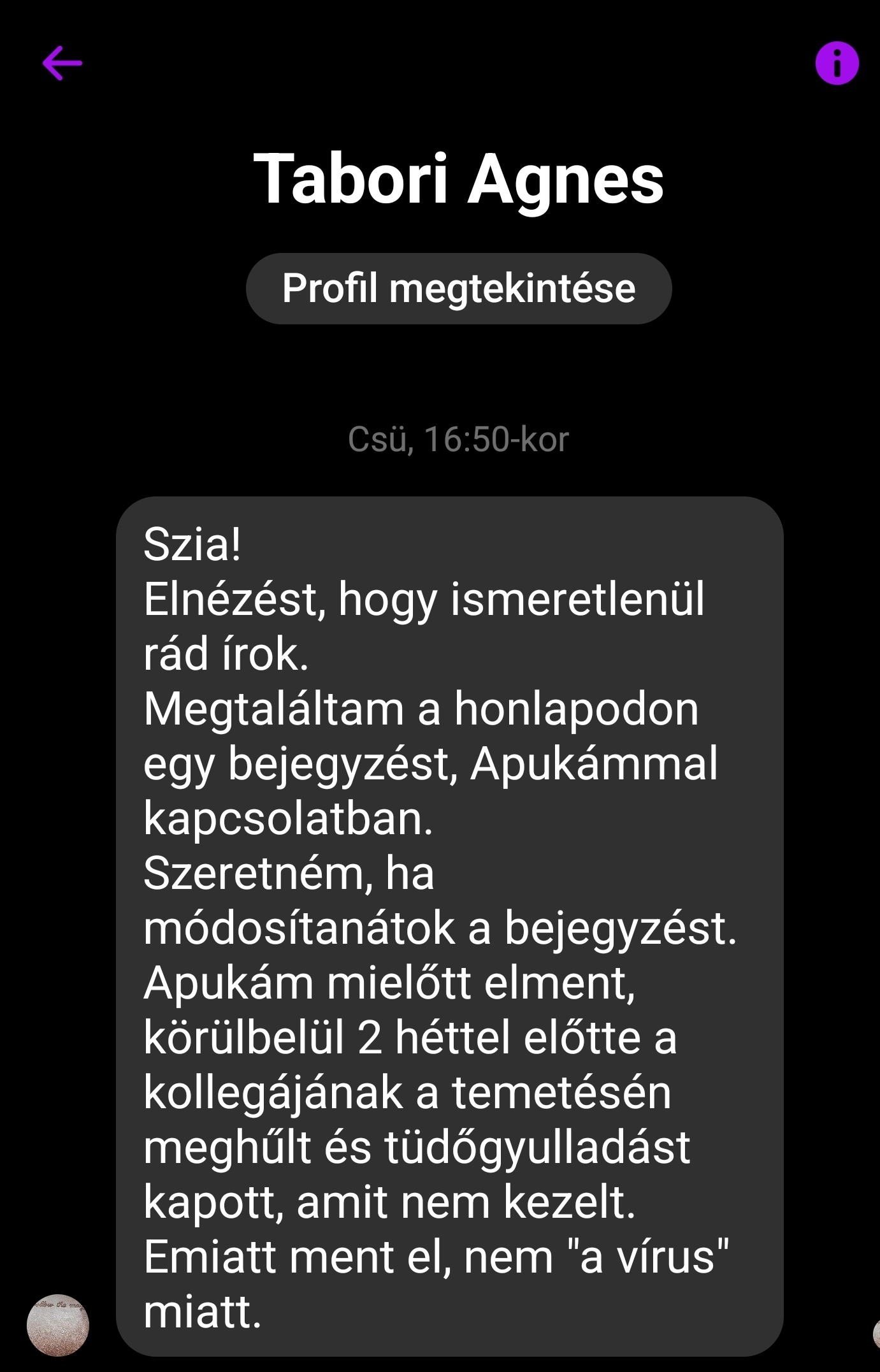
Task: Open the conversation info icon
Action: pyautogui.click(x=837, y=63)
